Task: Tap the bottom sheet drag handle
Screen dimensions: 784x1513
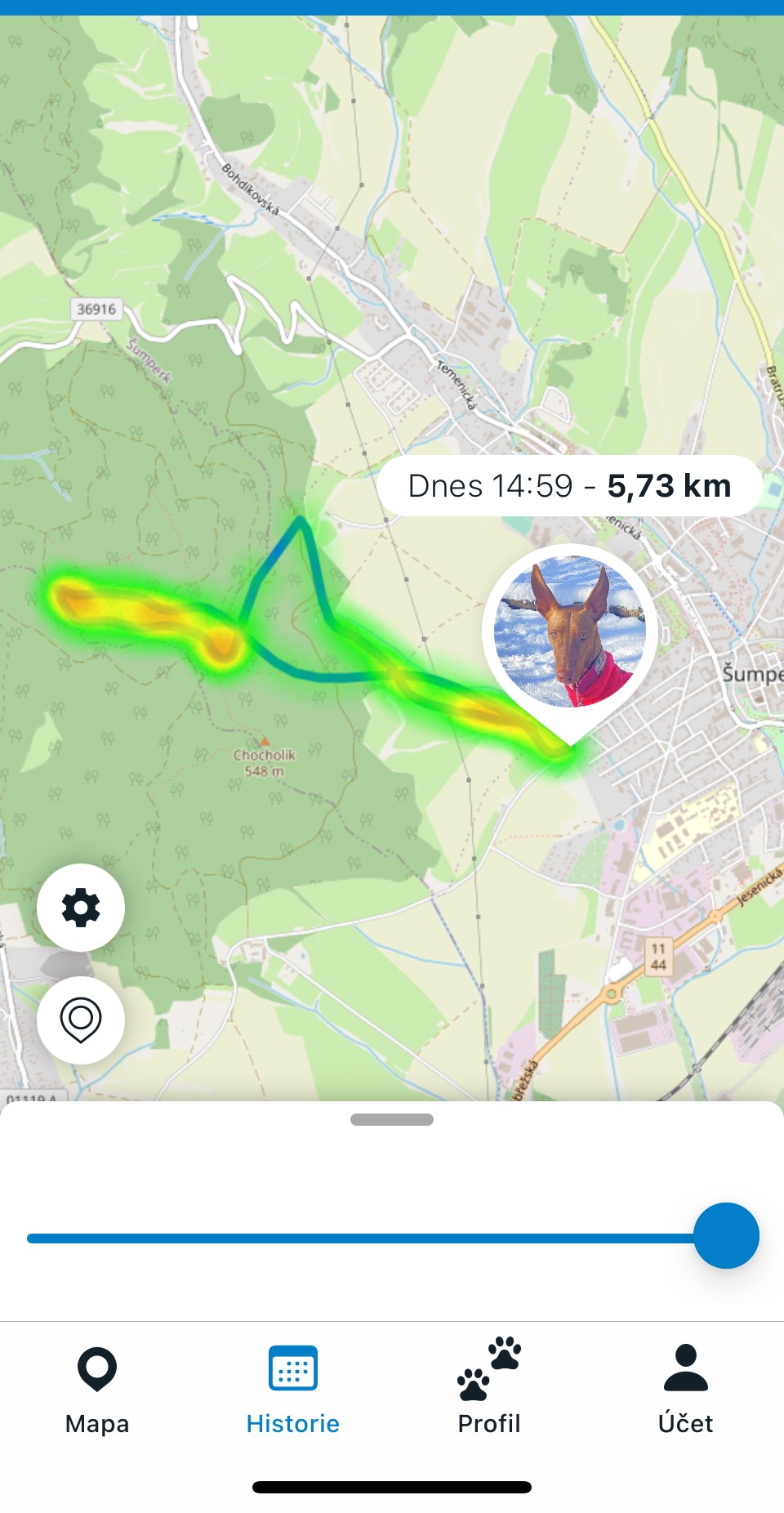Action: (x=392, y=1119)
